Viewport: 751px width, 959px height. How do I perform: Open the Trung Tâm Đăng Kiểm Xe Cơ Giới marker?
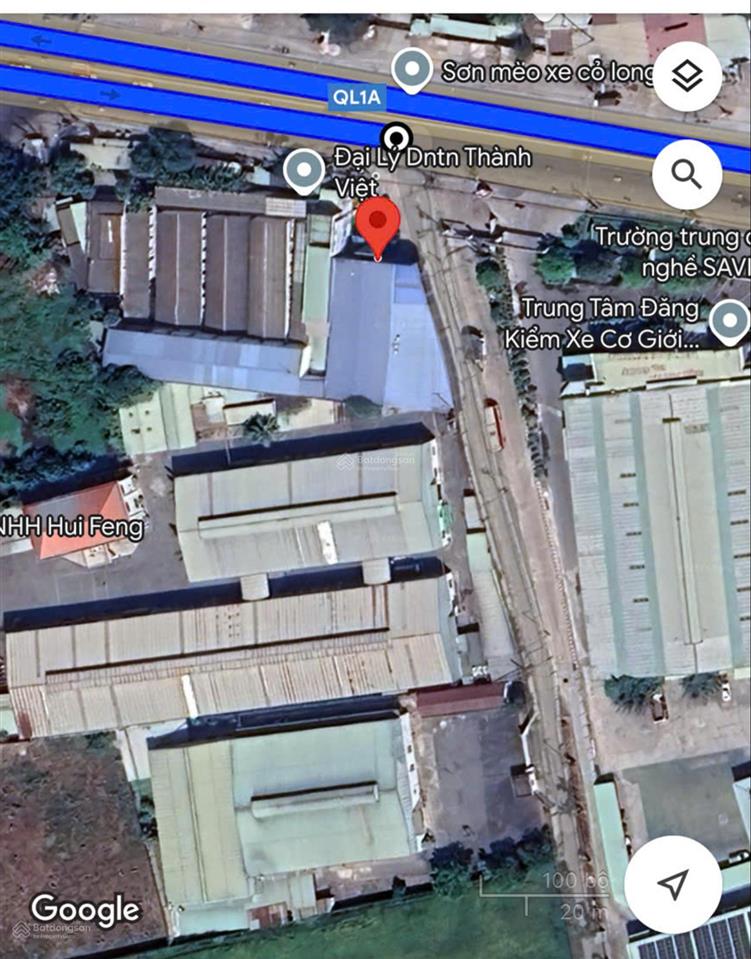728,321
